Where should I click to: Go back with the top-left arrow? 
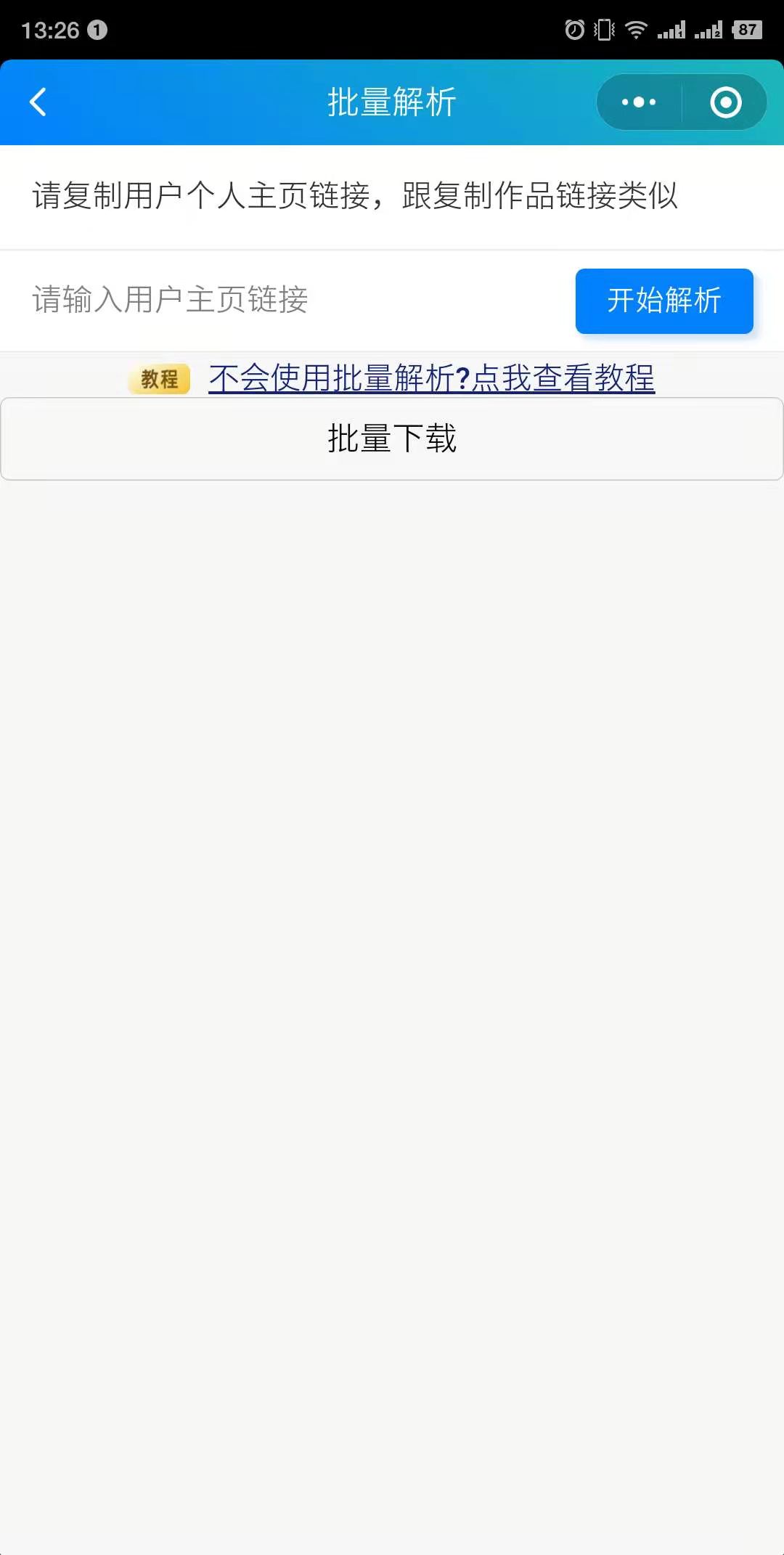point(38,102)
